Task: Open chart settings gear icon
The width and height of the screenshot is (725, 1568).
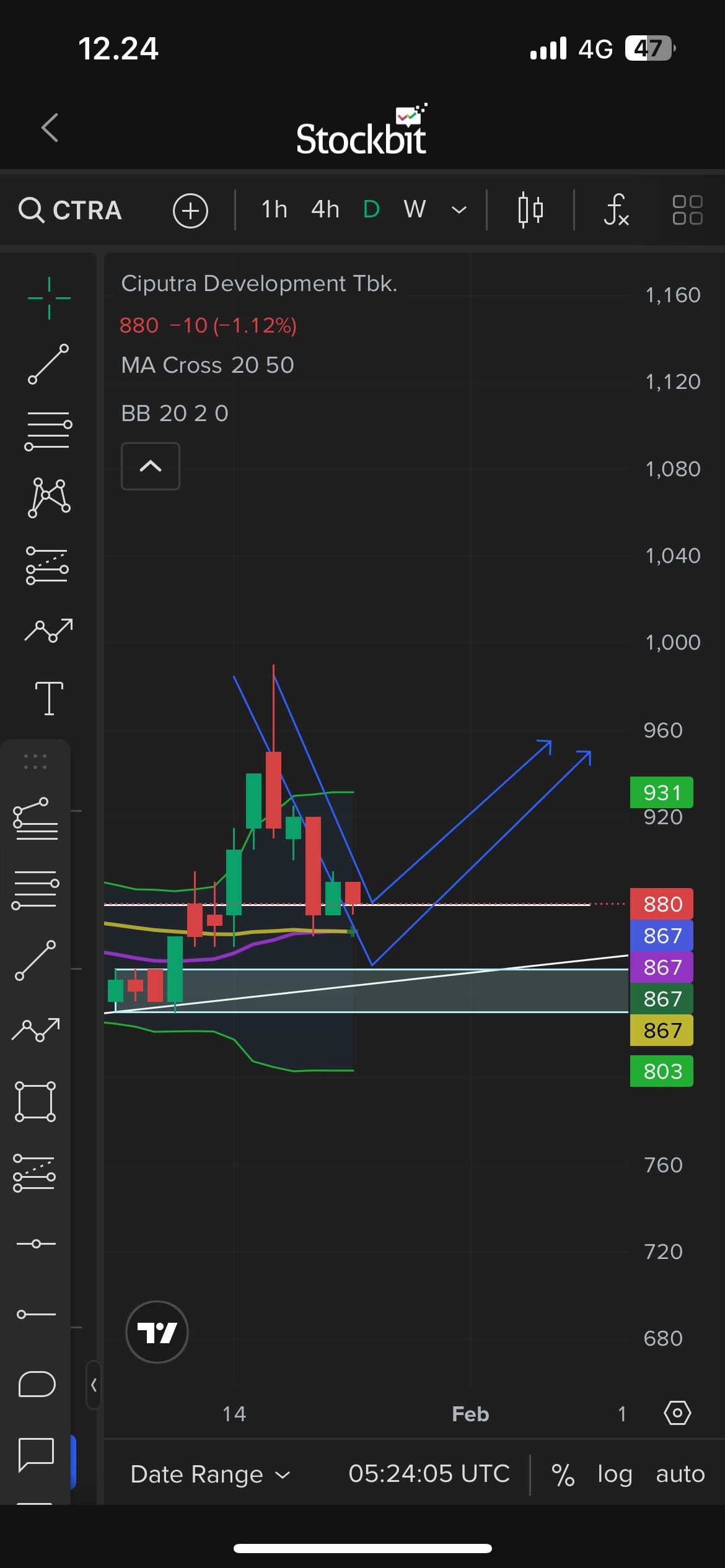Action: 677,1413
